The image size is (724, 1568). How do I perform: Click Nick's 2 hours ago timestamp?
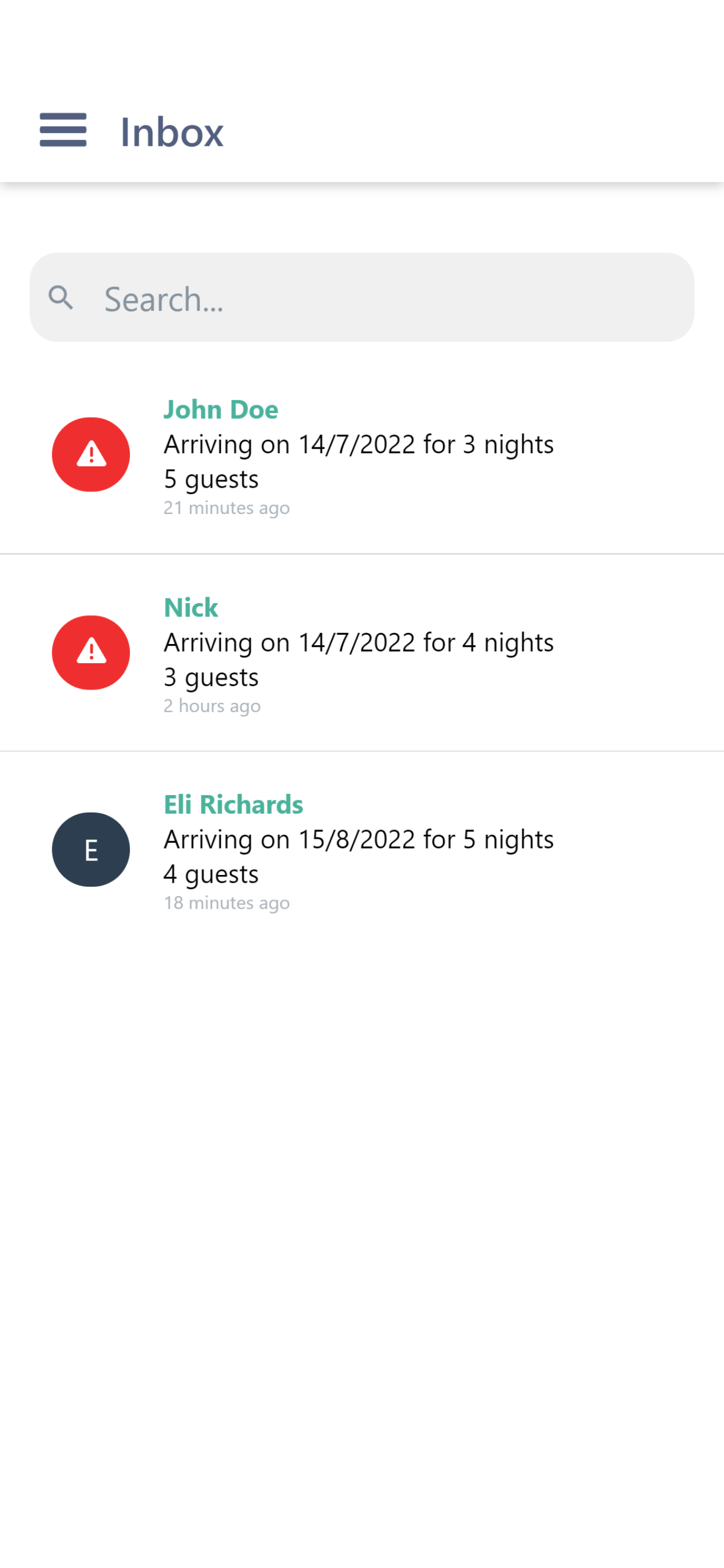click(212, 705)
